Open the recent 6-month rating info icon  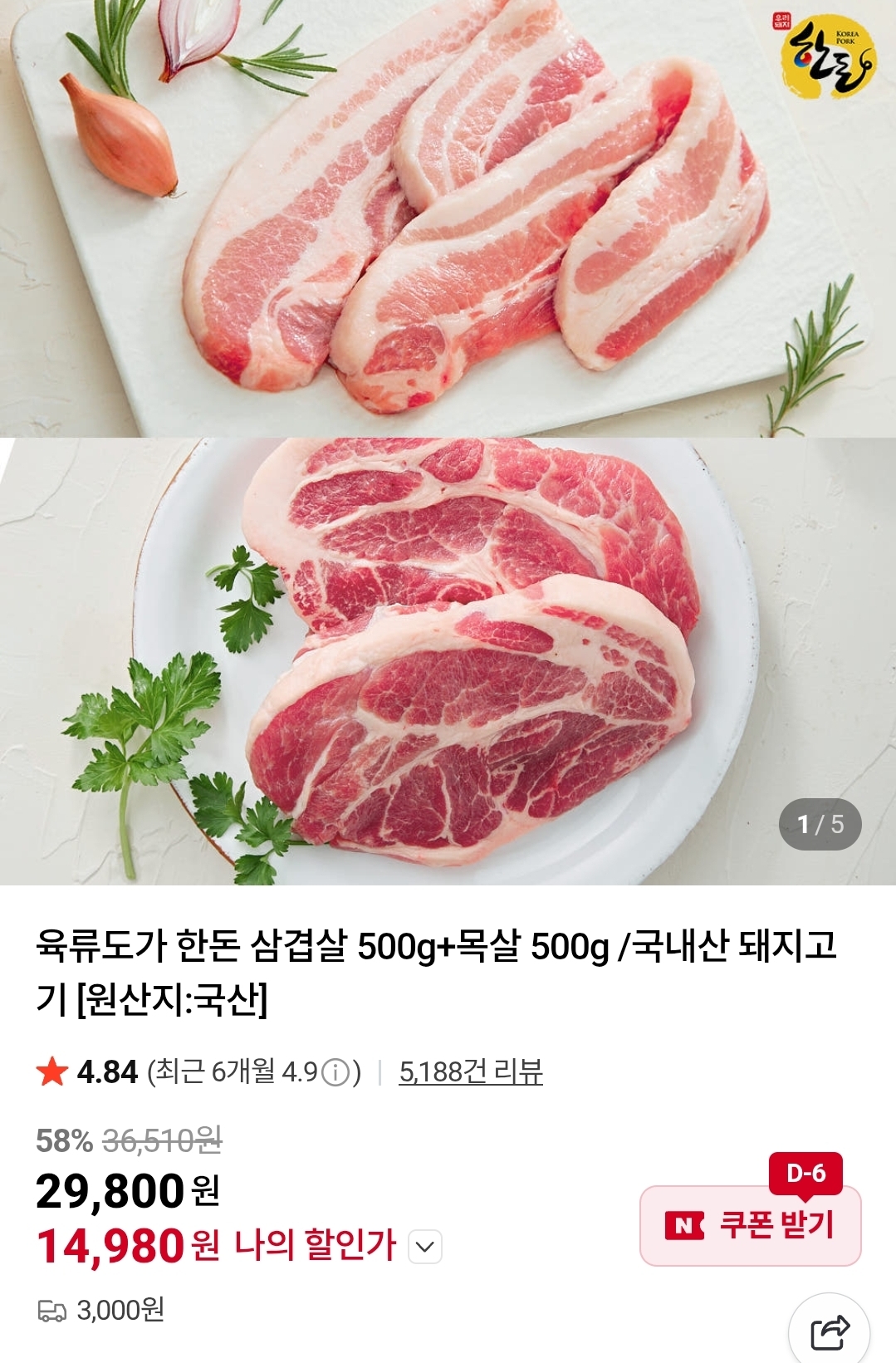tap(335, 1073)
